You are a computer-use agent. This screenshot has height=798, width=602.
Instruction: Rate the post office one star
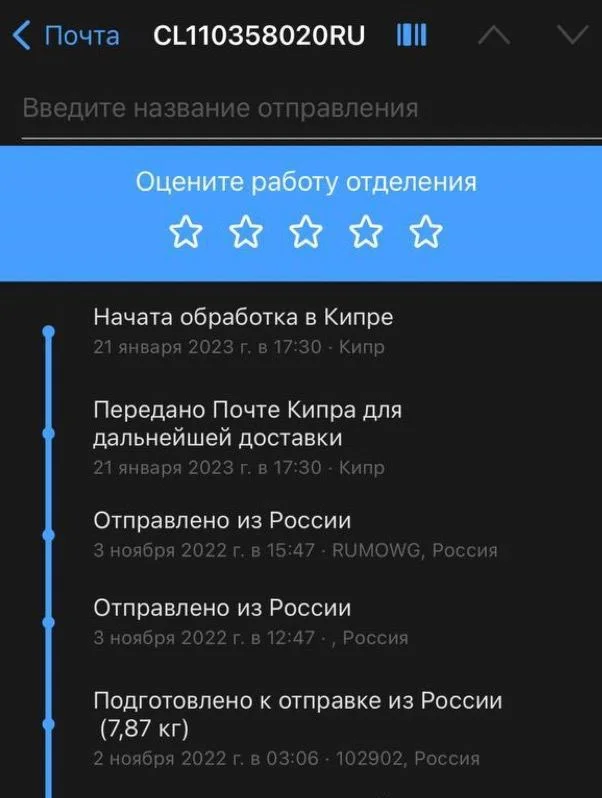click(x=185, y=232)
